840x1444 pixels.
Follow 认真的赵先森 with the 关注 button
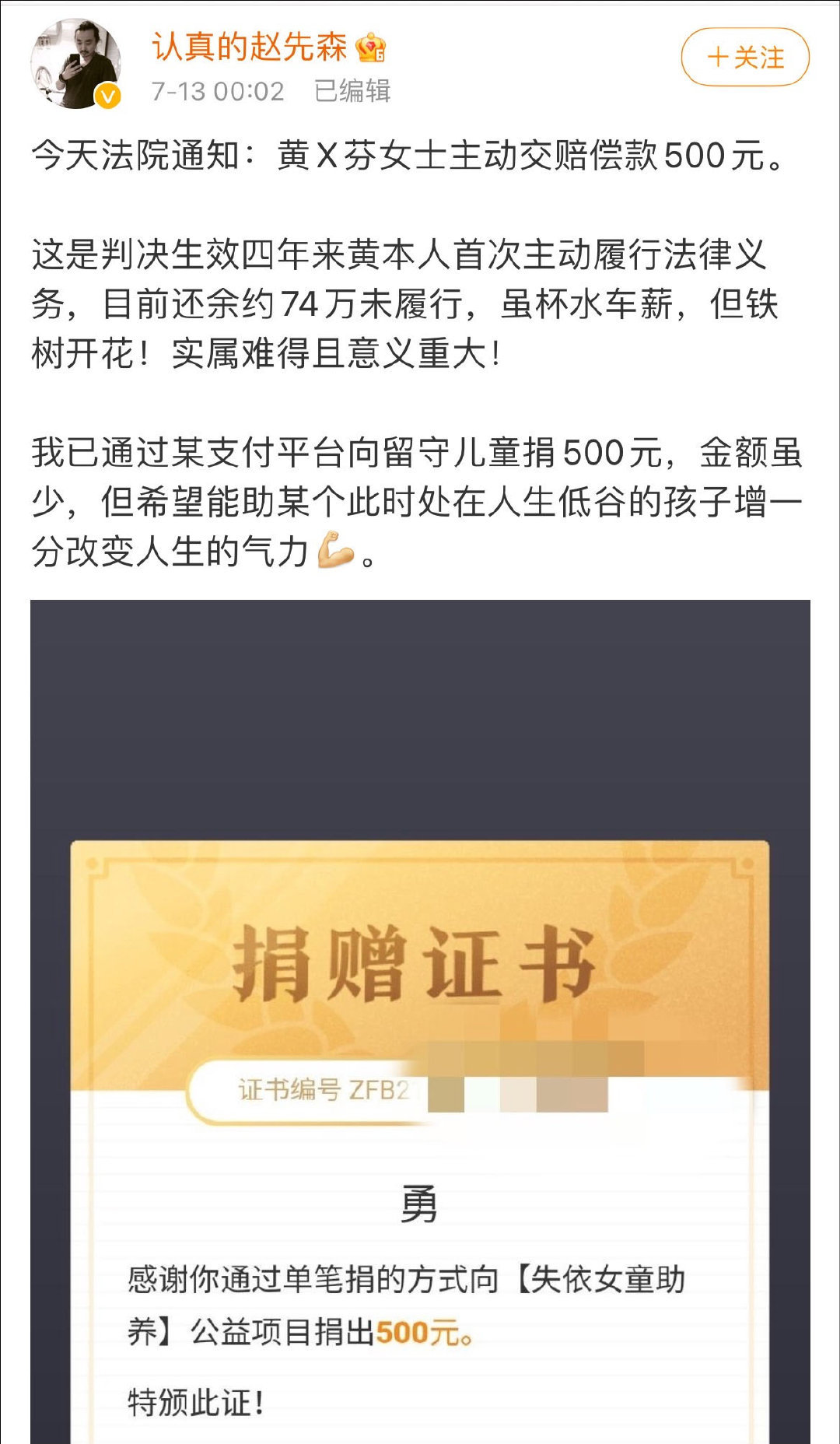(x=744, y=58)
